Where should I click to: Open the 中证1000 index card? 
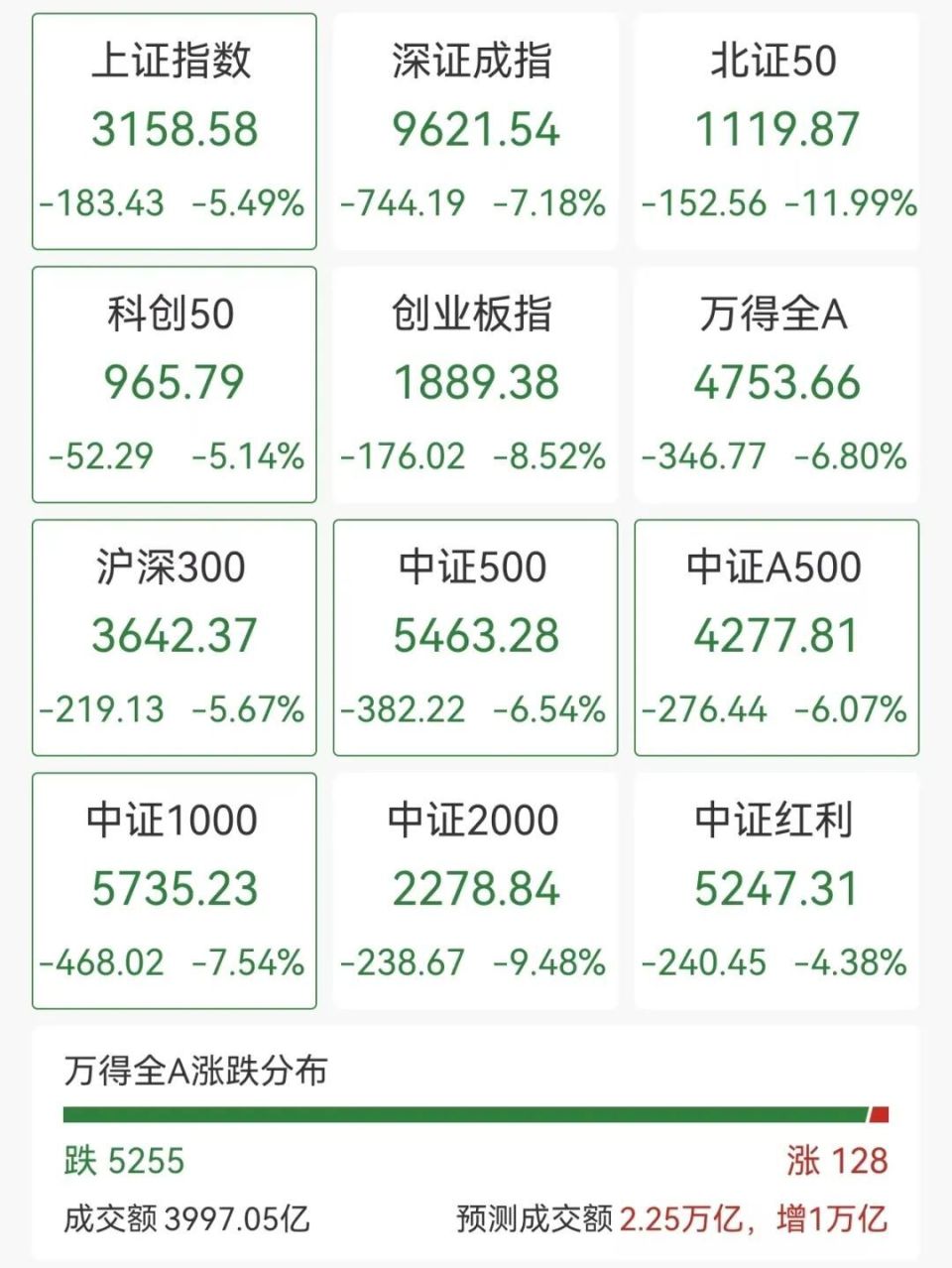pyautogui.click(x=175, y=891)
